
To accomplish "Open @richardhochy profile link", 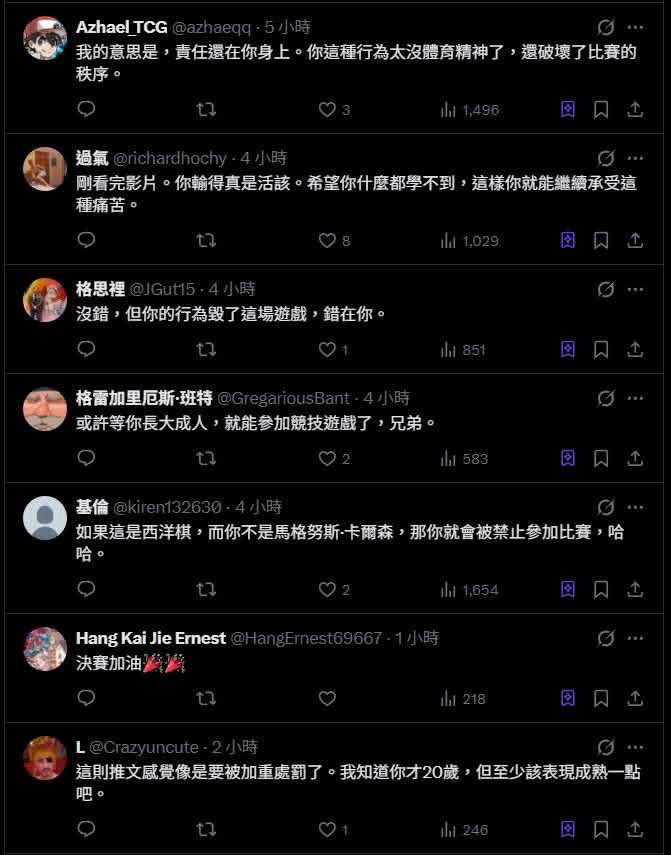I will [x=170, y=158].
